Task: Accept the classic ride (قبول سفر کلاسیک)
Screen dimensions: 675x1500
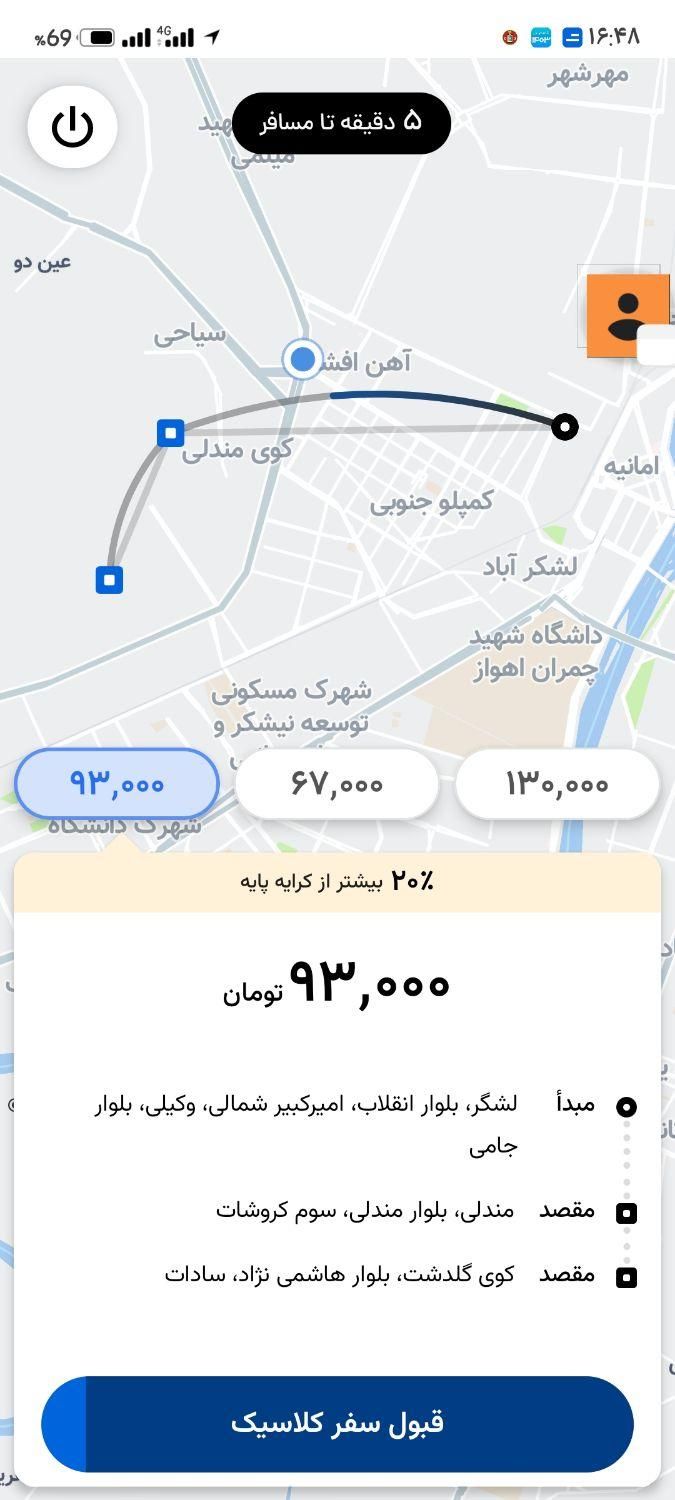Action: (338, 1423)
